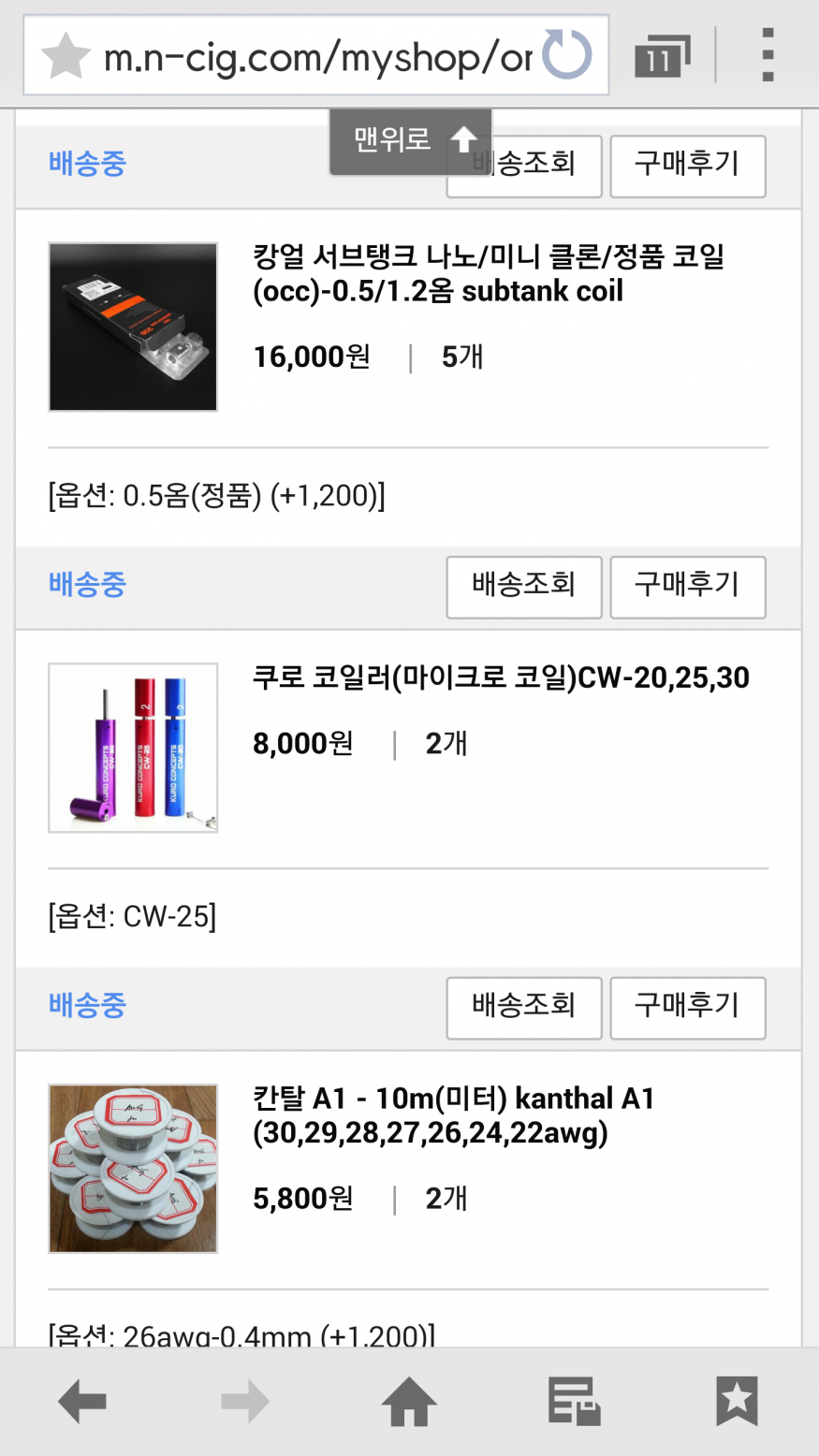Open the bookmarks list icon
819x1456 pixels.
click(737, 1402)
